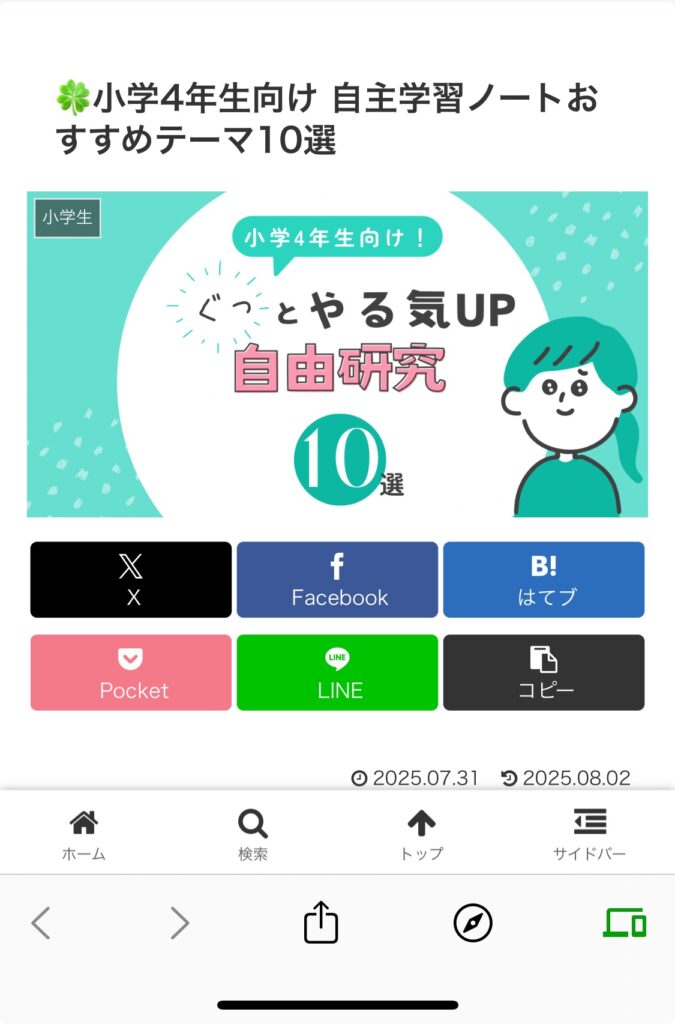Open the browser share sheet
675x1024 pixels.
(x=321, y=922)
